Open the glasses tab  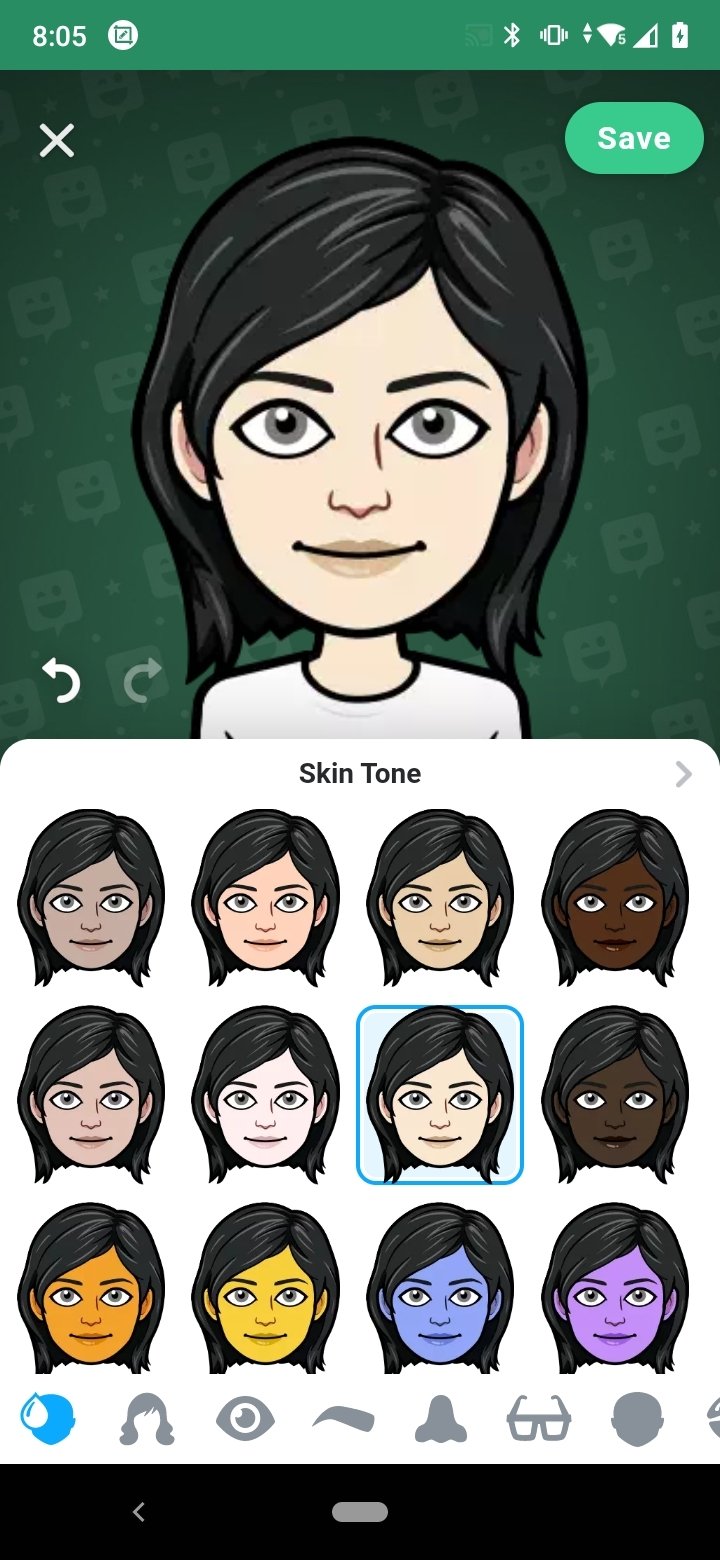[539, 1419]
